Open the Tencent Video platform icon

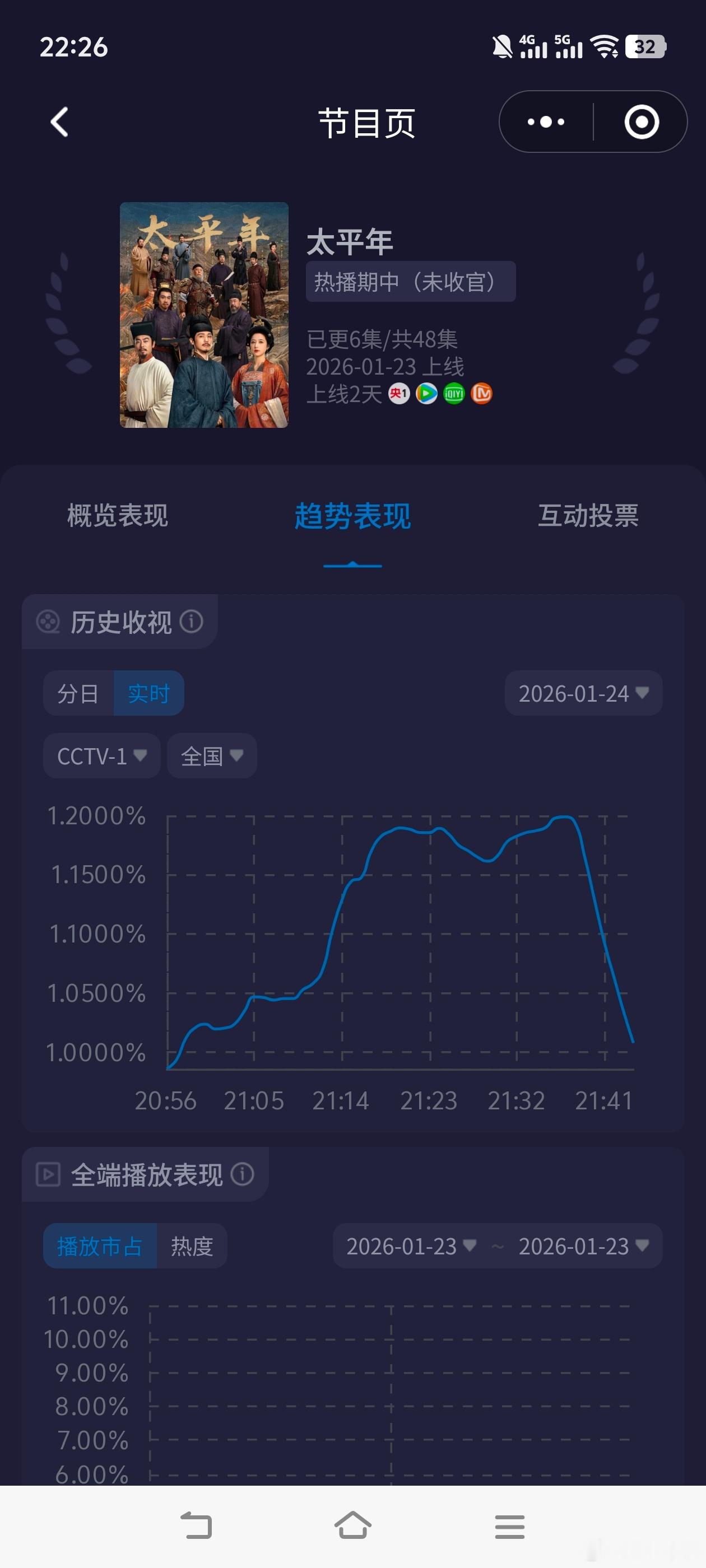(426, 394)
